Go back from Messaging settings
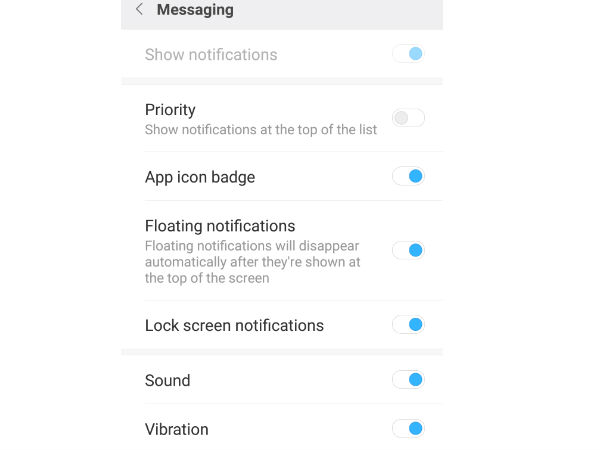 (x=139, y=10)
